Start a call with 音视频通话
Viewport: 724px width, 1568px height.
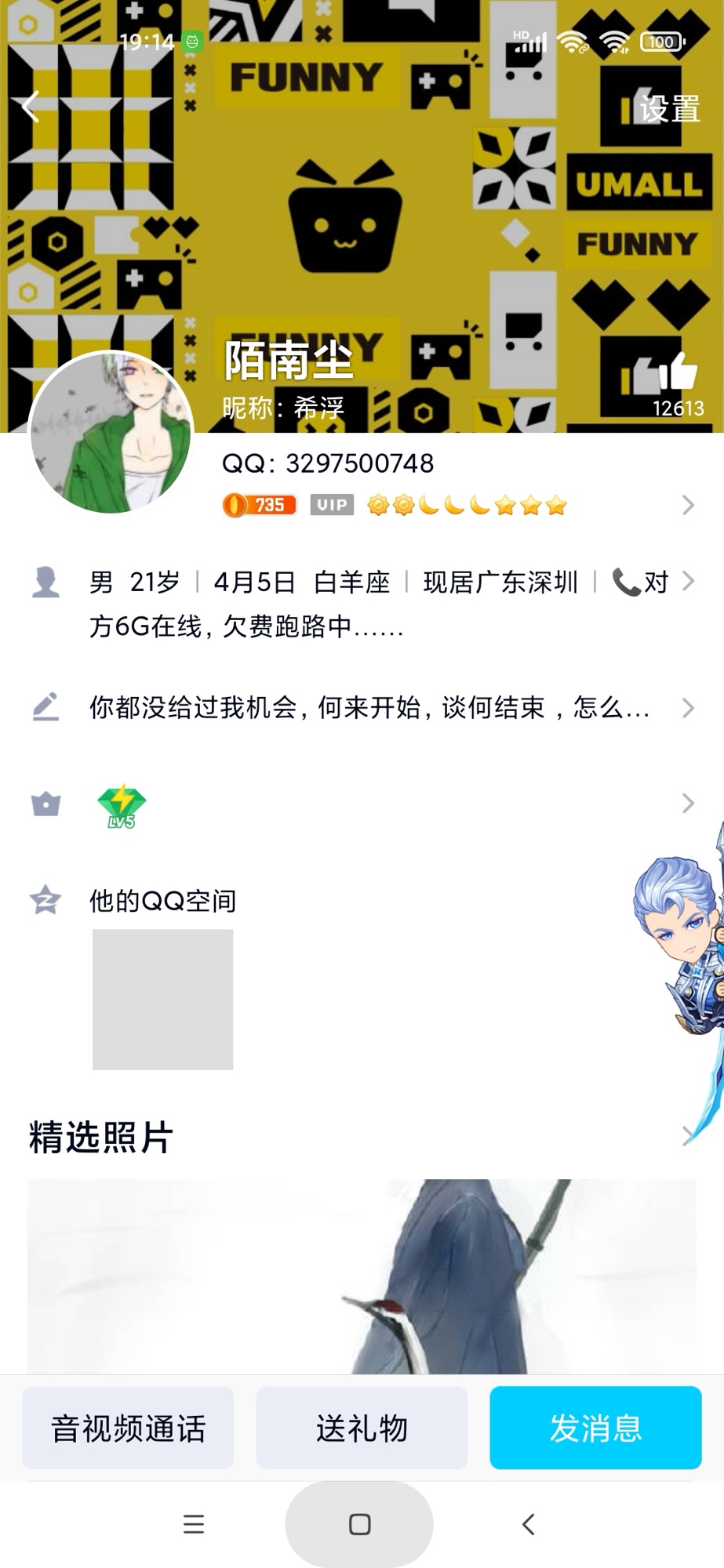click(x=128, y=1428)
